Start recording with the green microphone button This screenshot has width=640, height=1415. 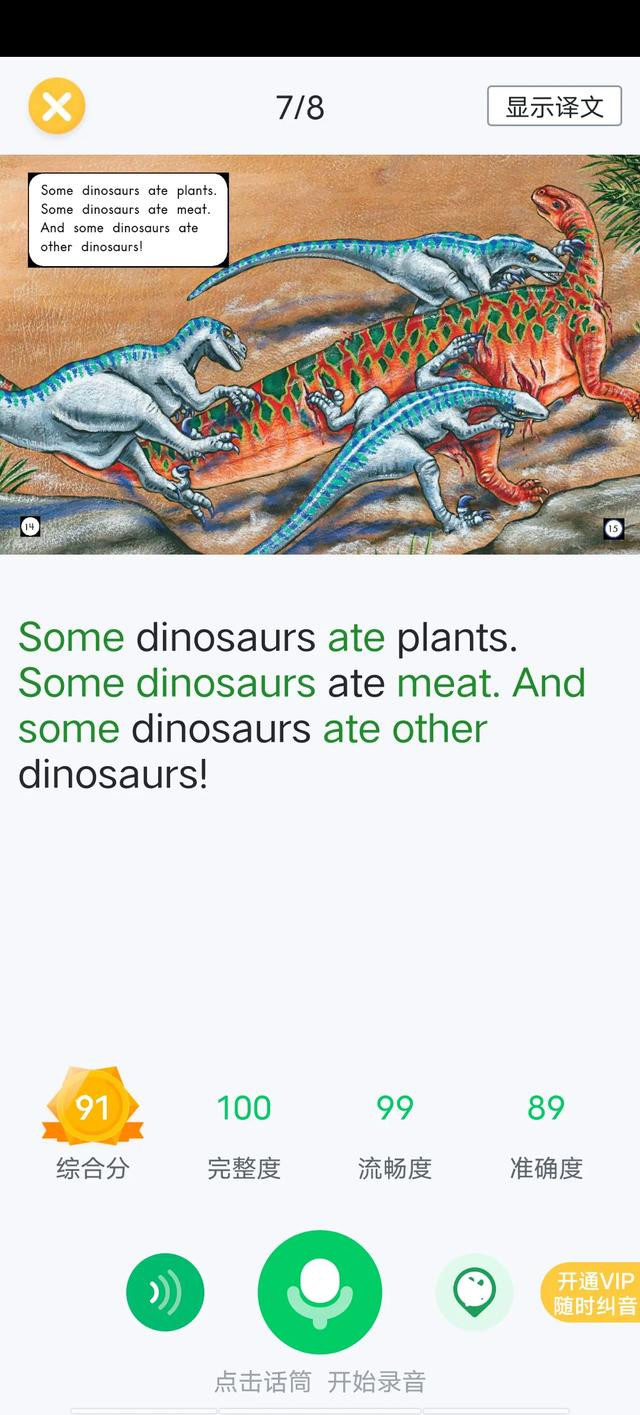[x=320, y=1292]
